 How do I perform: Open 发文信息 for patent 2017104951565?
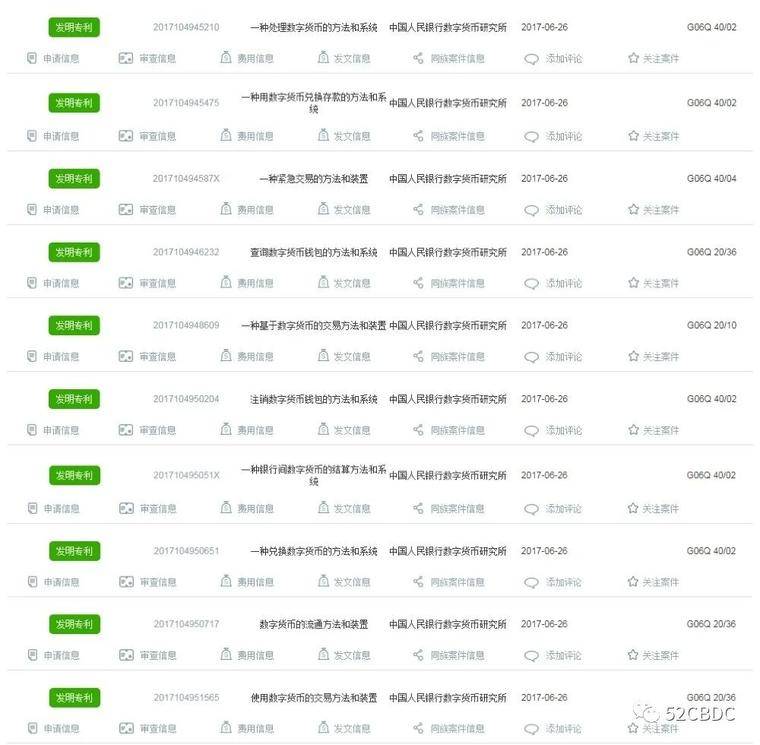[344, 729]
